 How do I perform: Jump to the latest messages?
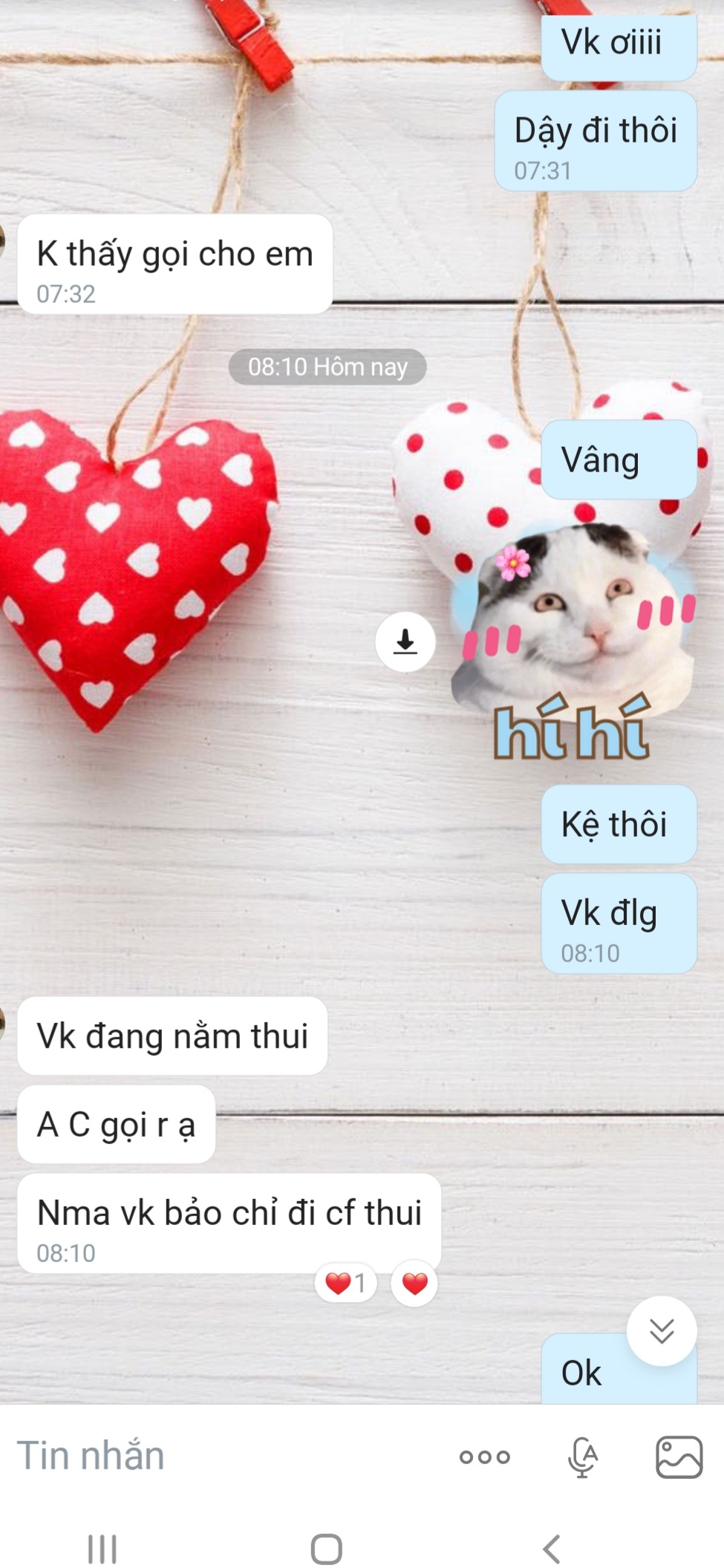(661, 1331)
